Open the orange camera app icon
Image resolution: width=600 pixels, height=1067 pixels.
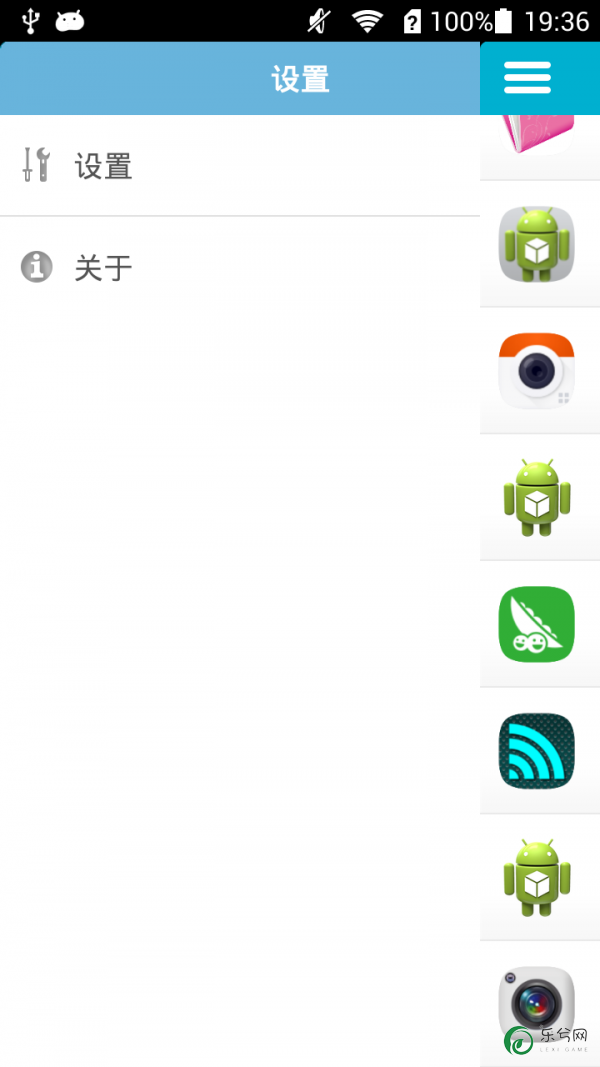click(537, 371)
